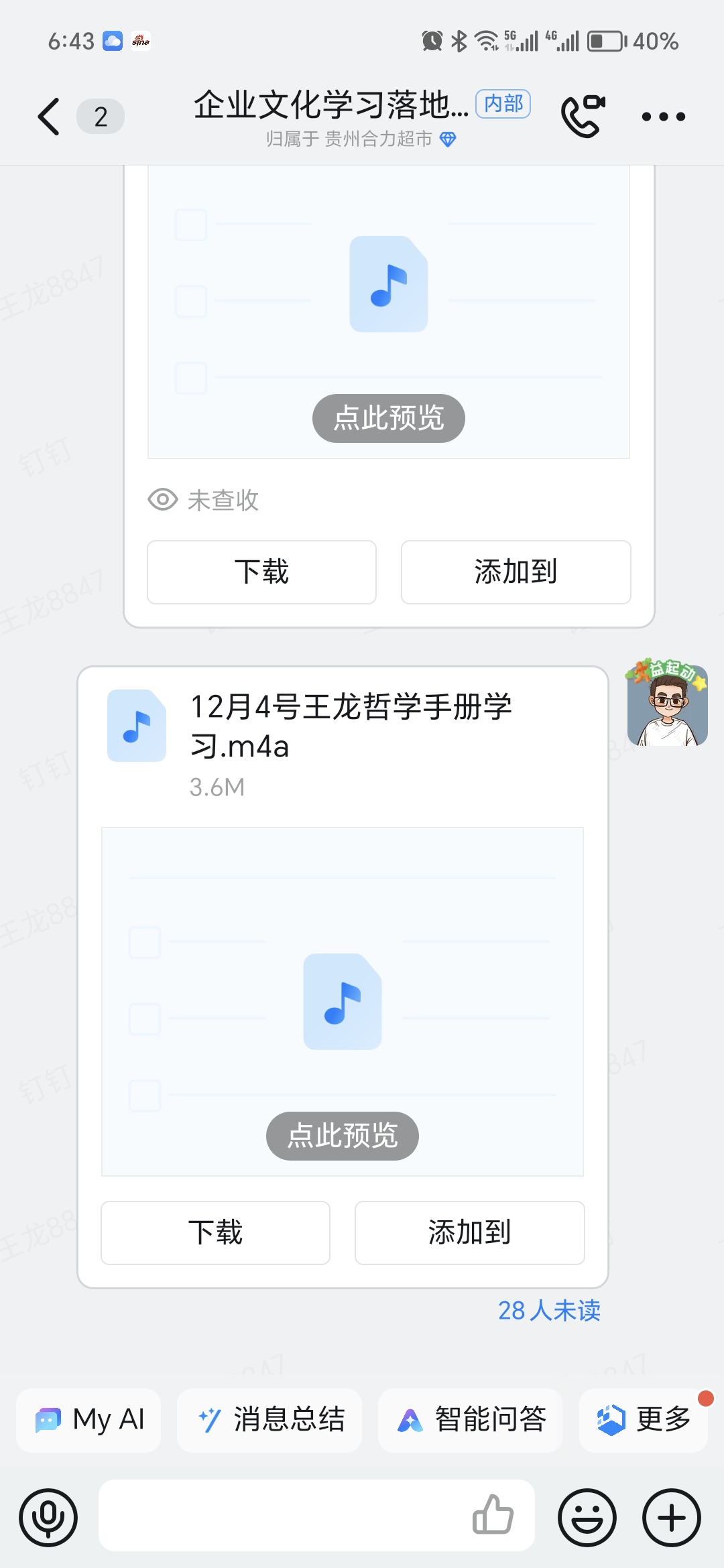This screenshot has width=724, height=1568.
Task: Preview 12月4号王龙哲学手册学习.m4a audio
Action: pos(343,1136)
